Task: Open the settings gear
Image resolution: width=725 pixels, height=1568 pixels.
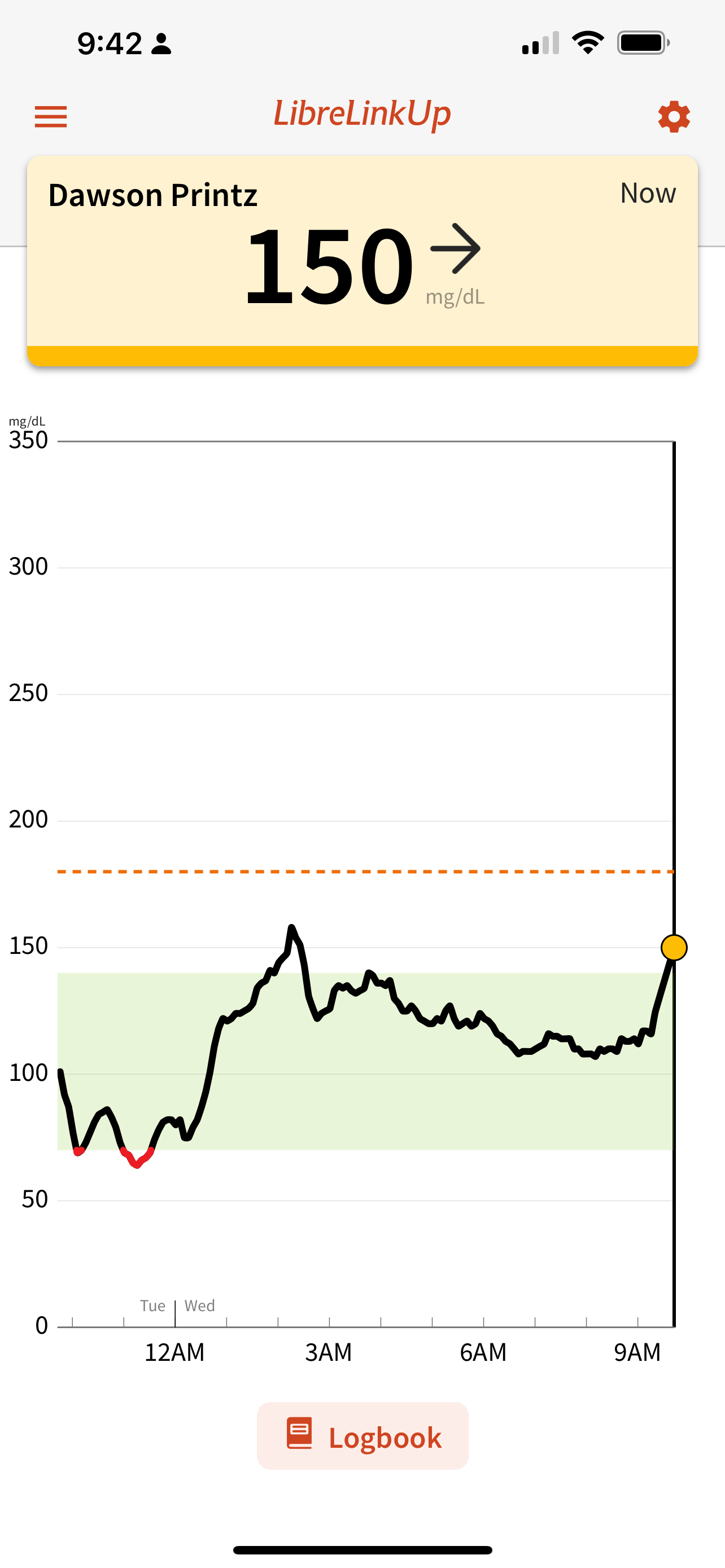Action: (x=673, y=116)
